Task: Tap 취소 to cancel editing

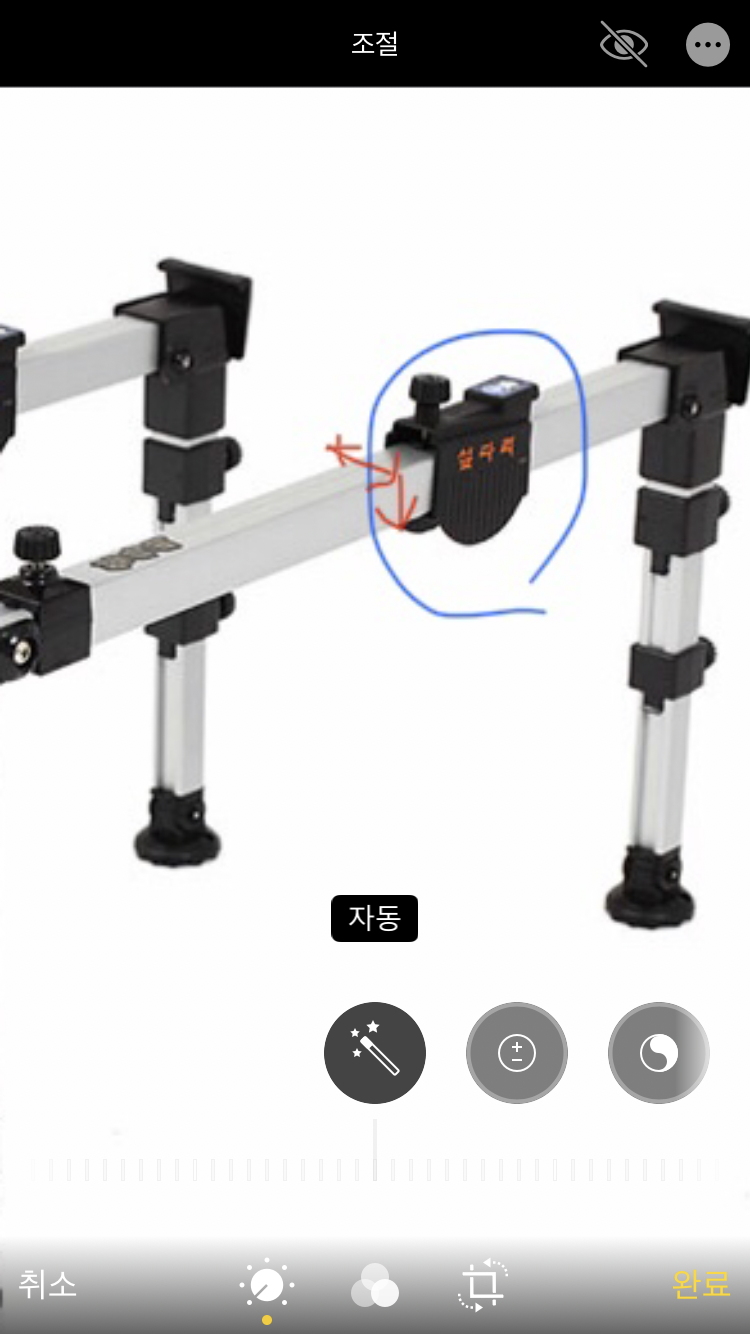Action: 47,1284
